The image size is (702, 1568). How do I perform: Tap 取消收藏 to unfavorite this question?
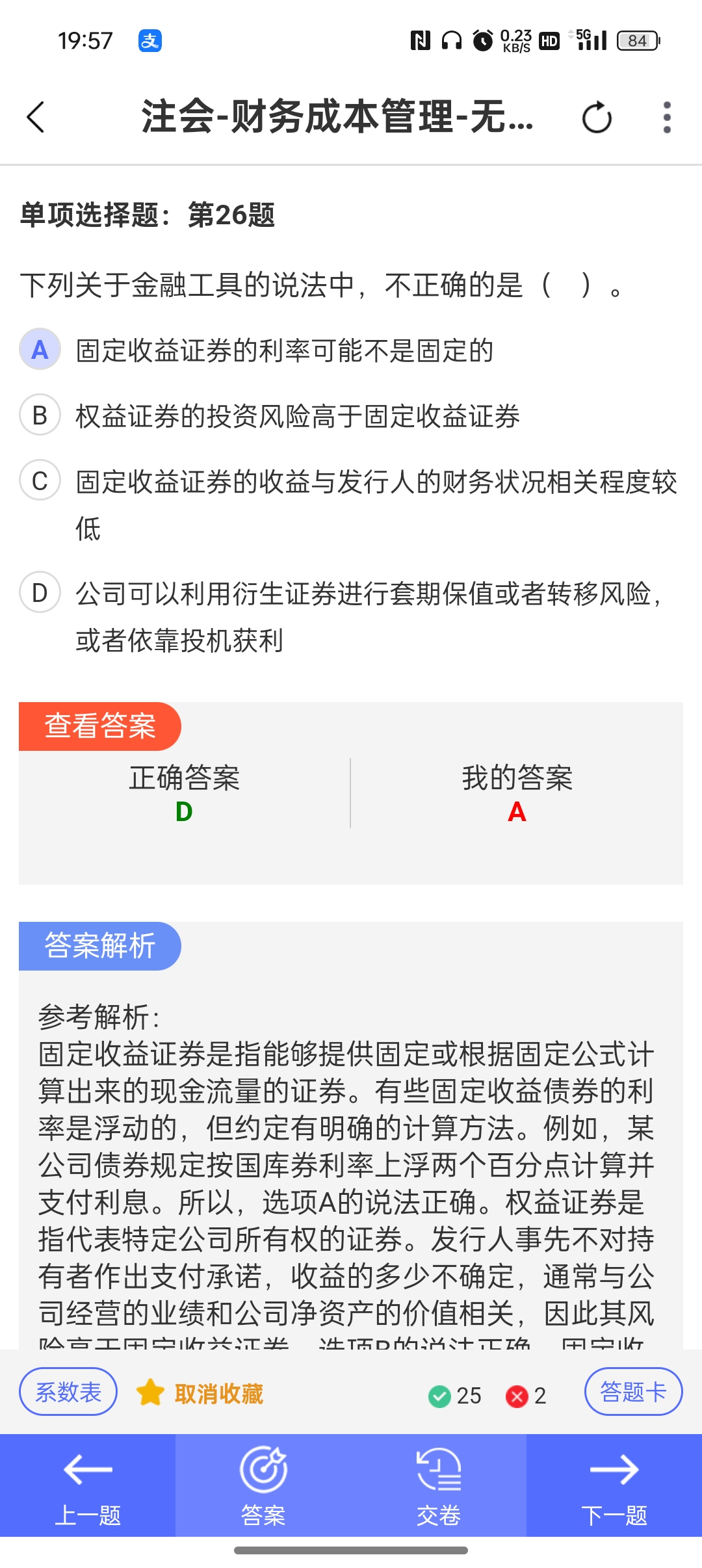click(x=200, y=1394)
